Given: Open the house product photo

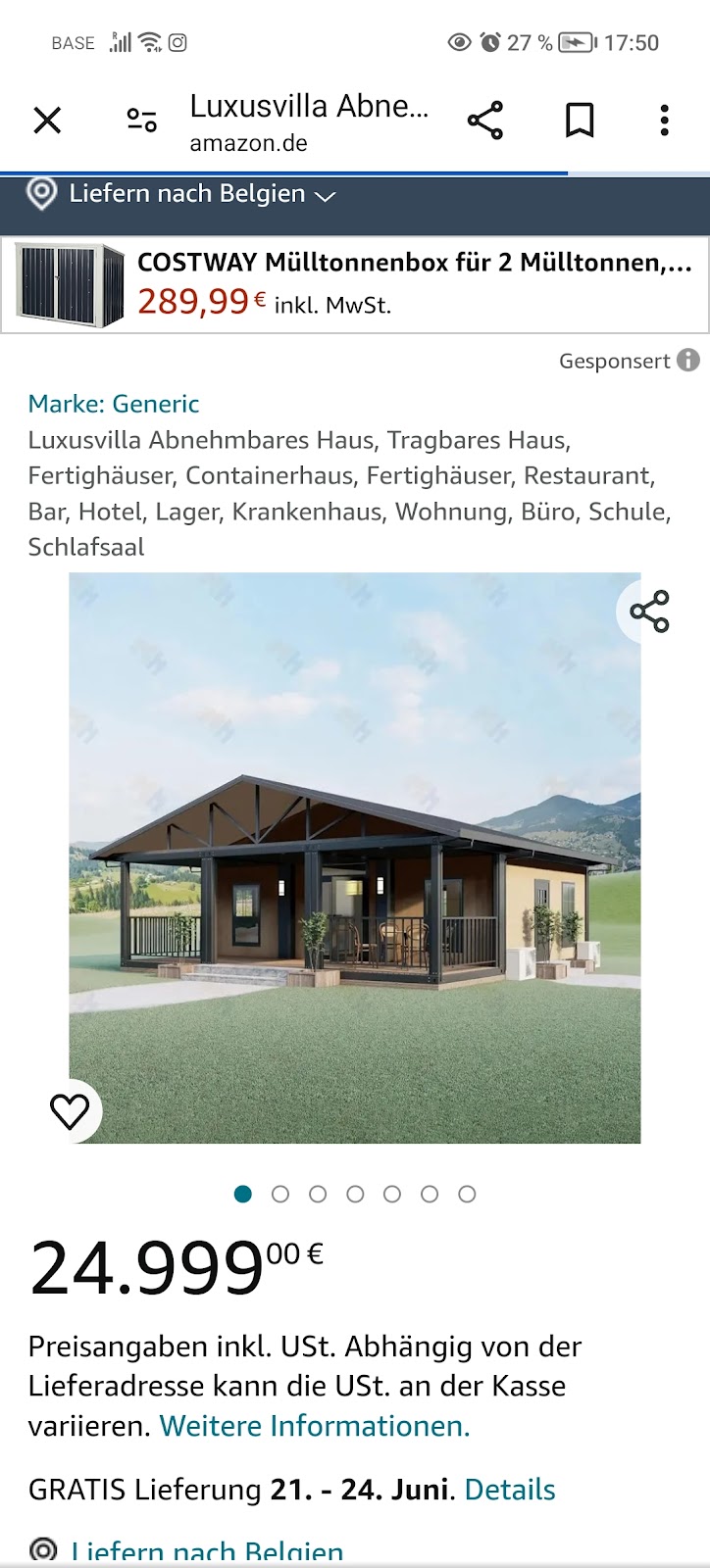Looking at the screenshot, I should [x=355, y=857].
